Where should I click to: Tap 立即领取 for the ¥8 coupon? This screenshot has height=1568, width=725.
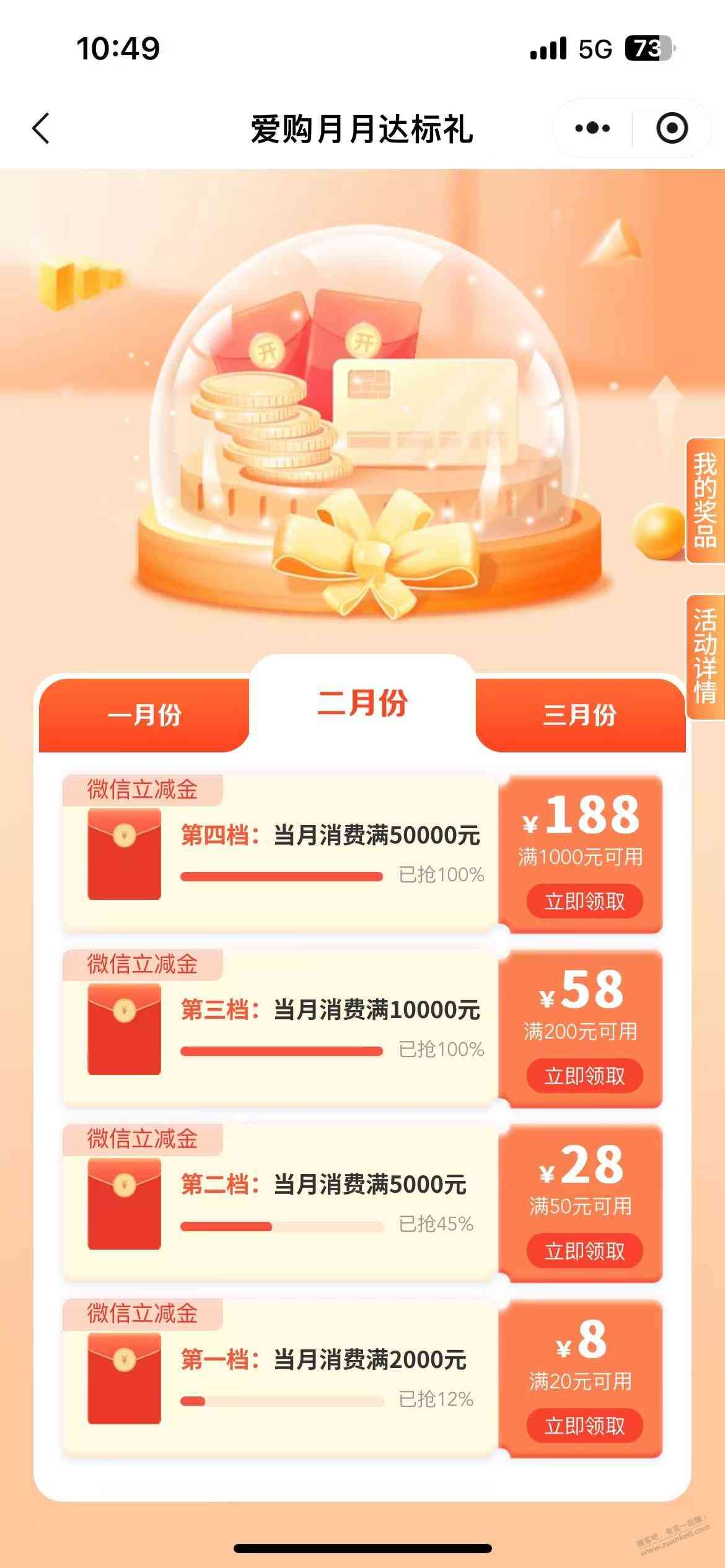pos(584,1426)
